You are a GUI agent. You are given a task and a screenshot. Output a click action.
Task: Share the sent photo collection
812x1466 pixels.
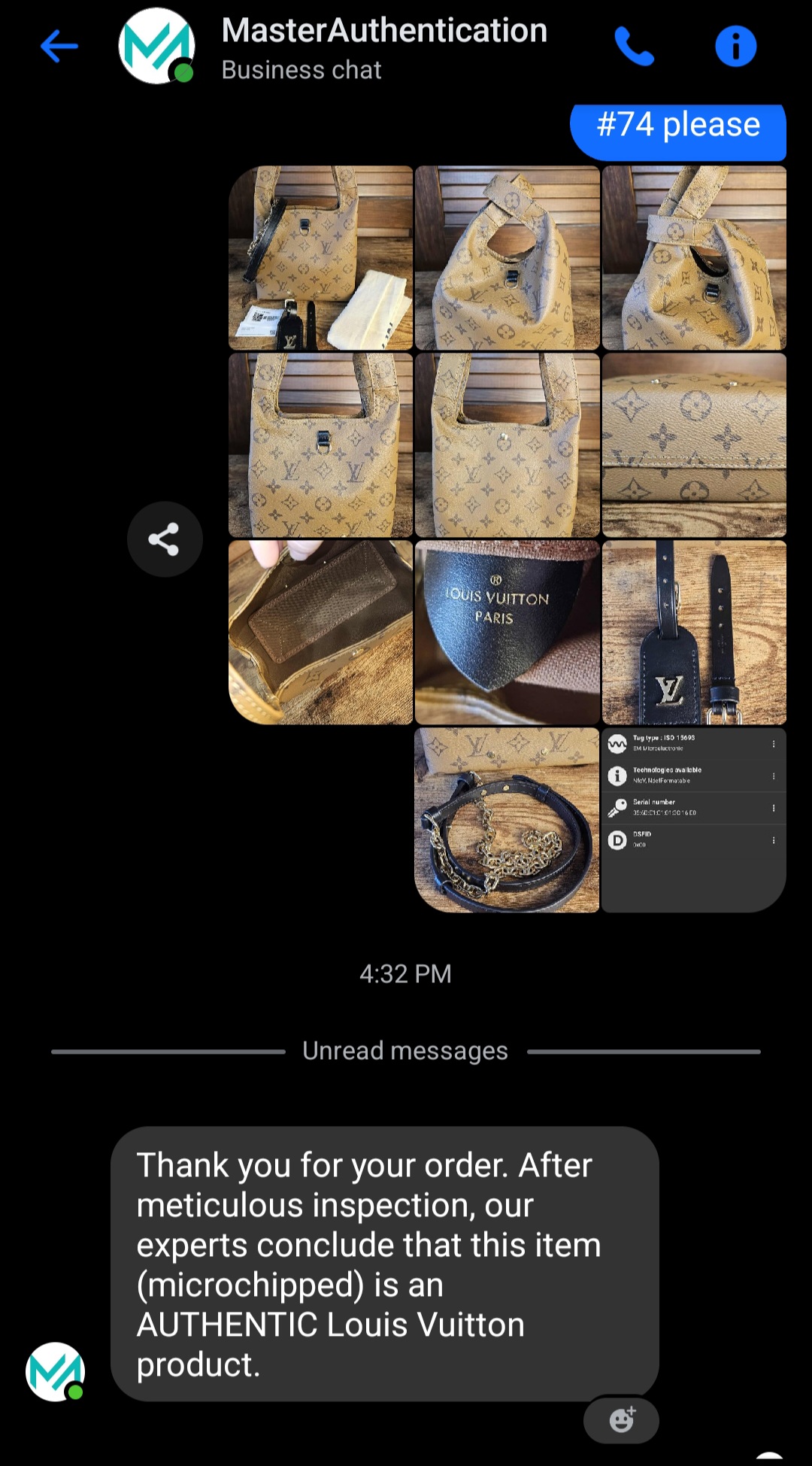pyautogui.click(x=165, y=539)
